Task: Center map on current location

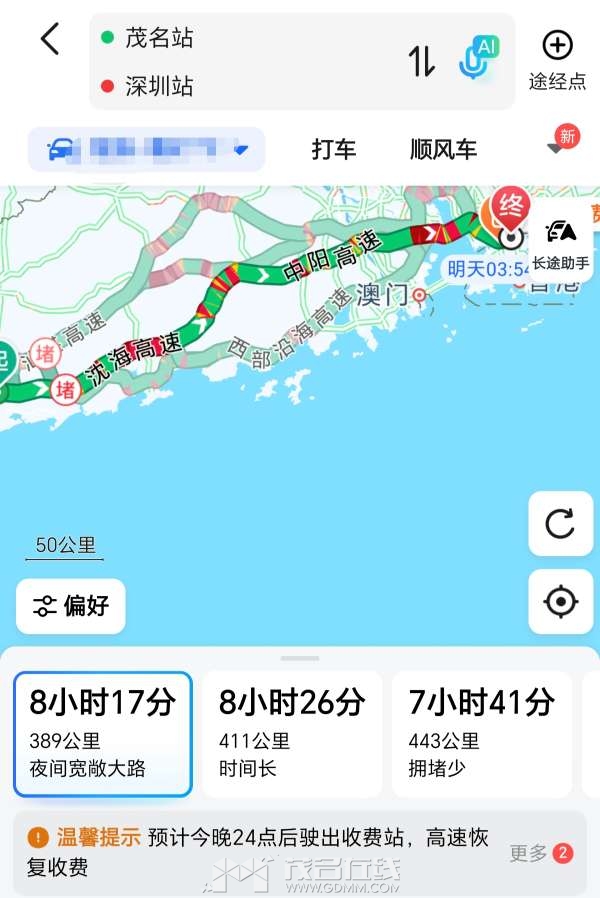Action: (x=560, y=602)
